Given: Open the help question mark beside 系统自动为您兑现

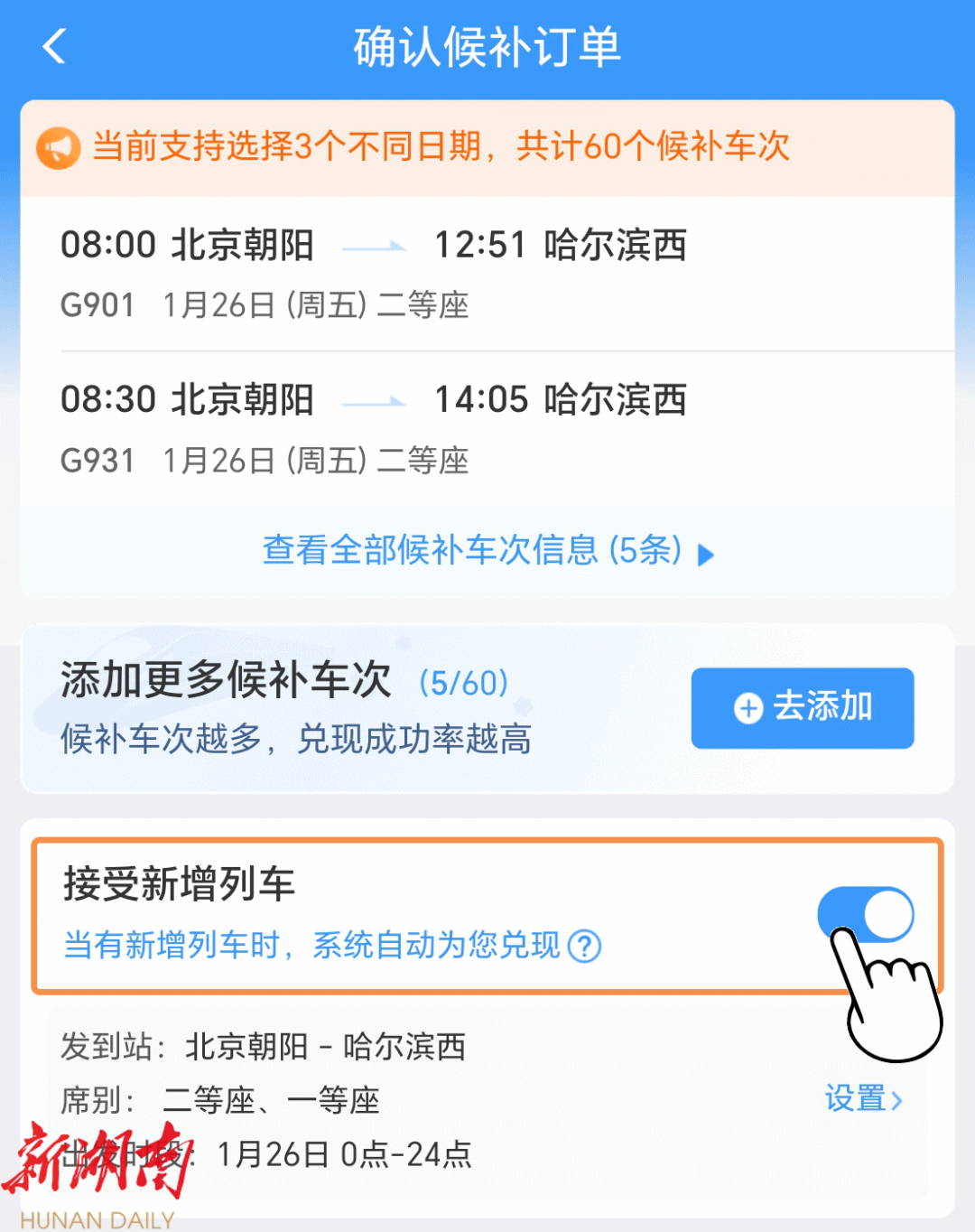Looking at the screenshot, I should (x=585, y=947).
